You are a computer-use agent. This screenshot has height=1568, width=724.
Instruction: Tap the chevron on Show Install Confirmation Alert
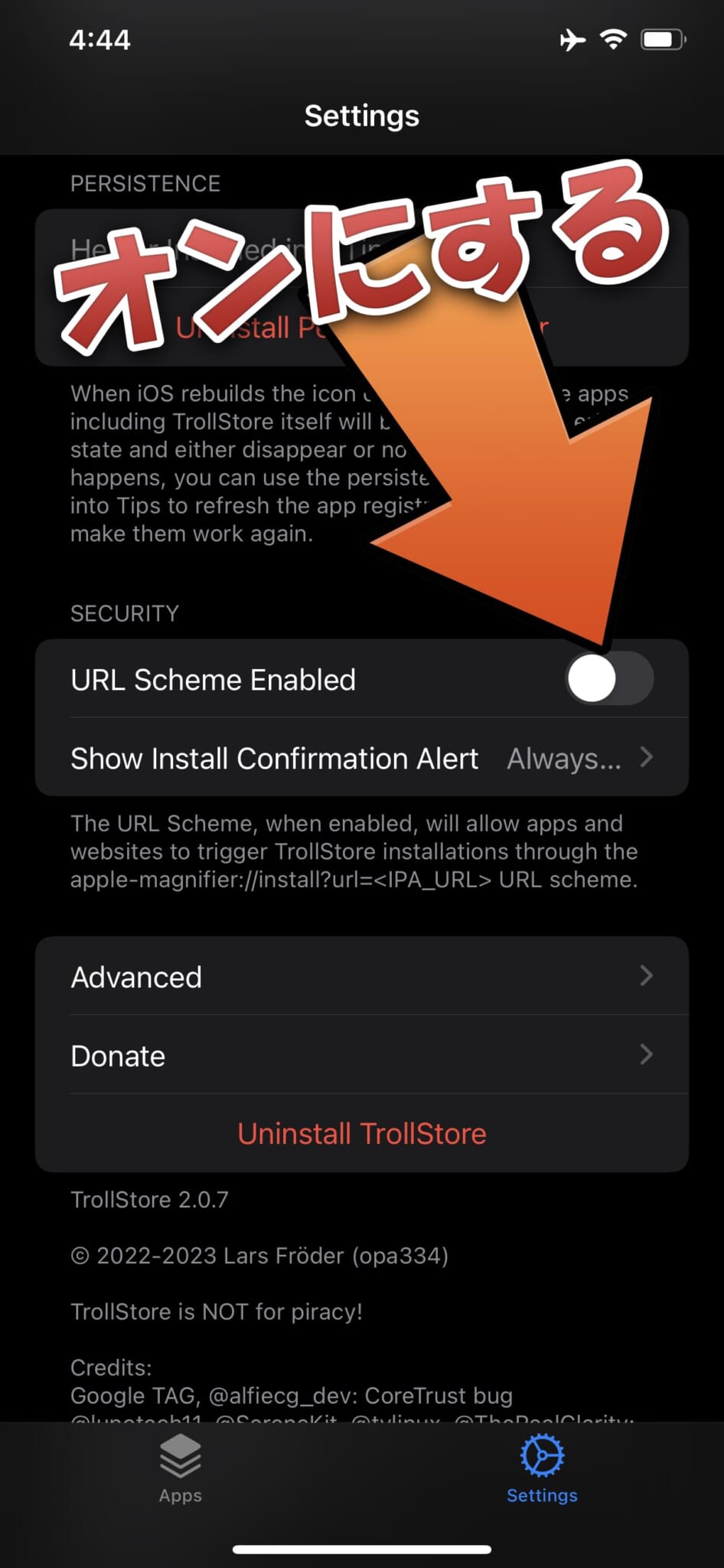tap(647, 758)
